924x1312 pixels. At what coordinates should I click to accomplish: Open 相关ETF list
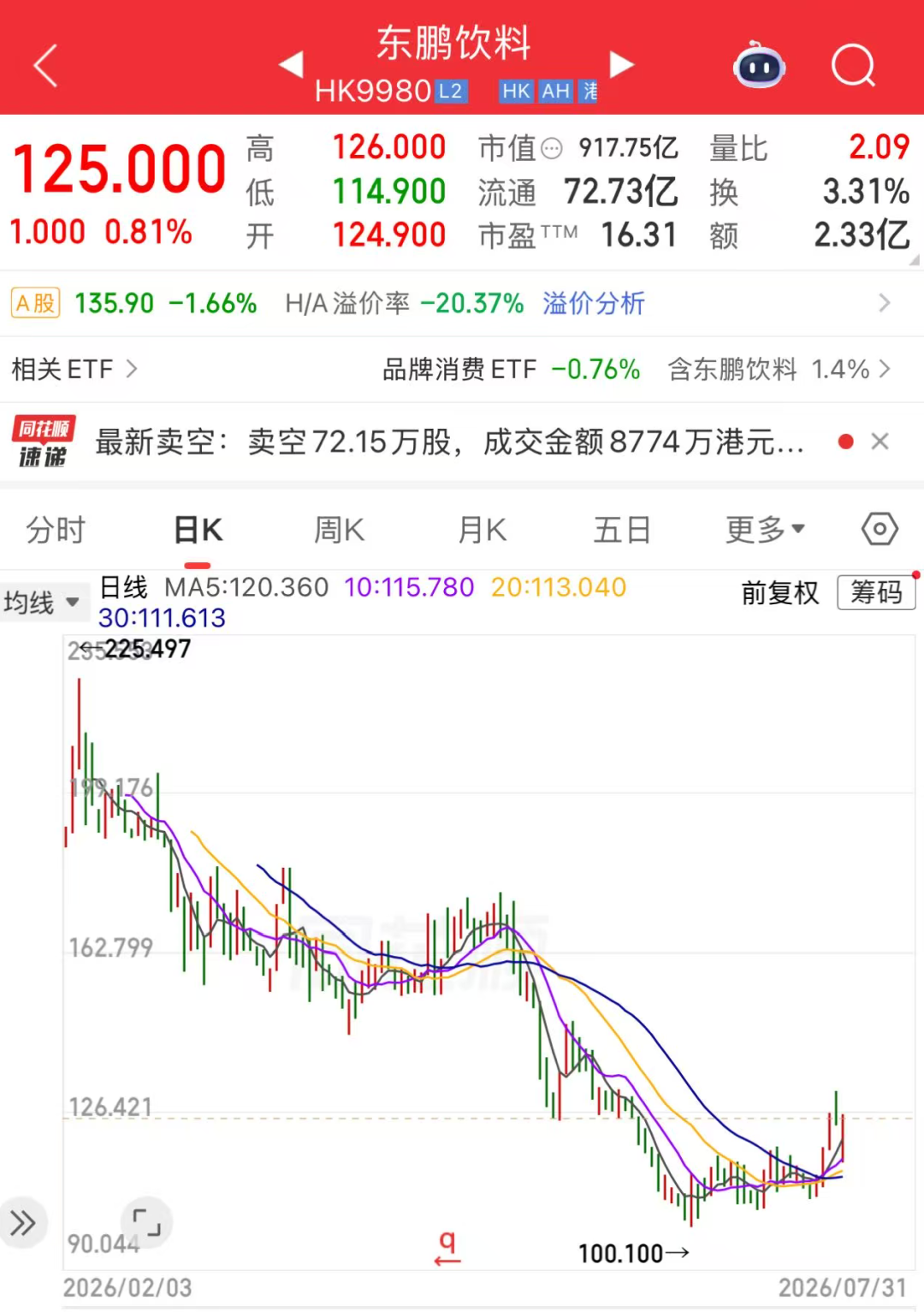pos(74,369)
